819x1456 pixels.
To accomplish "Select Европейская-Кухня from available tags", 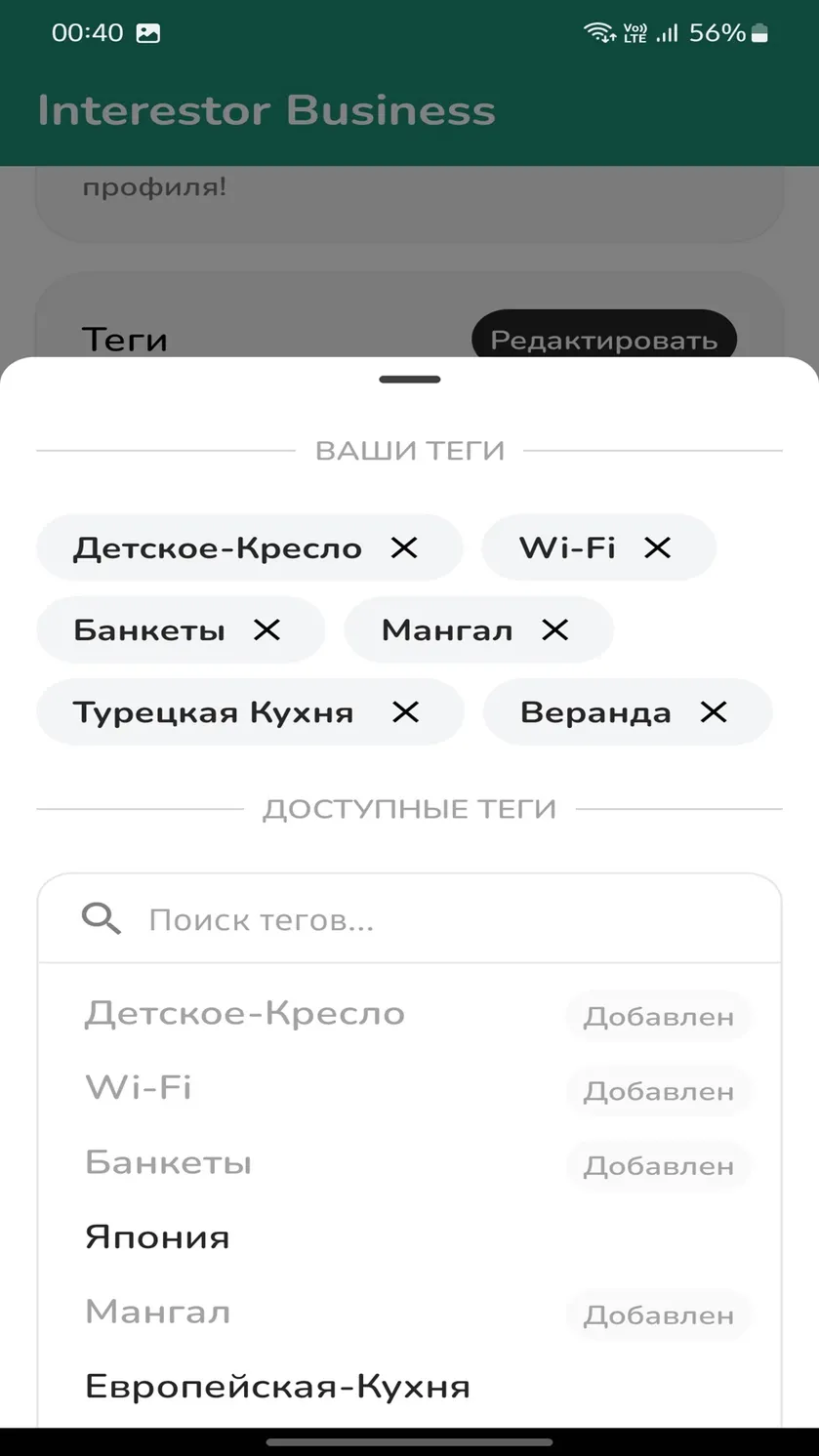I will [409, 1387].
